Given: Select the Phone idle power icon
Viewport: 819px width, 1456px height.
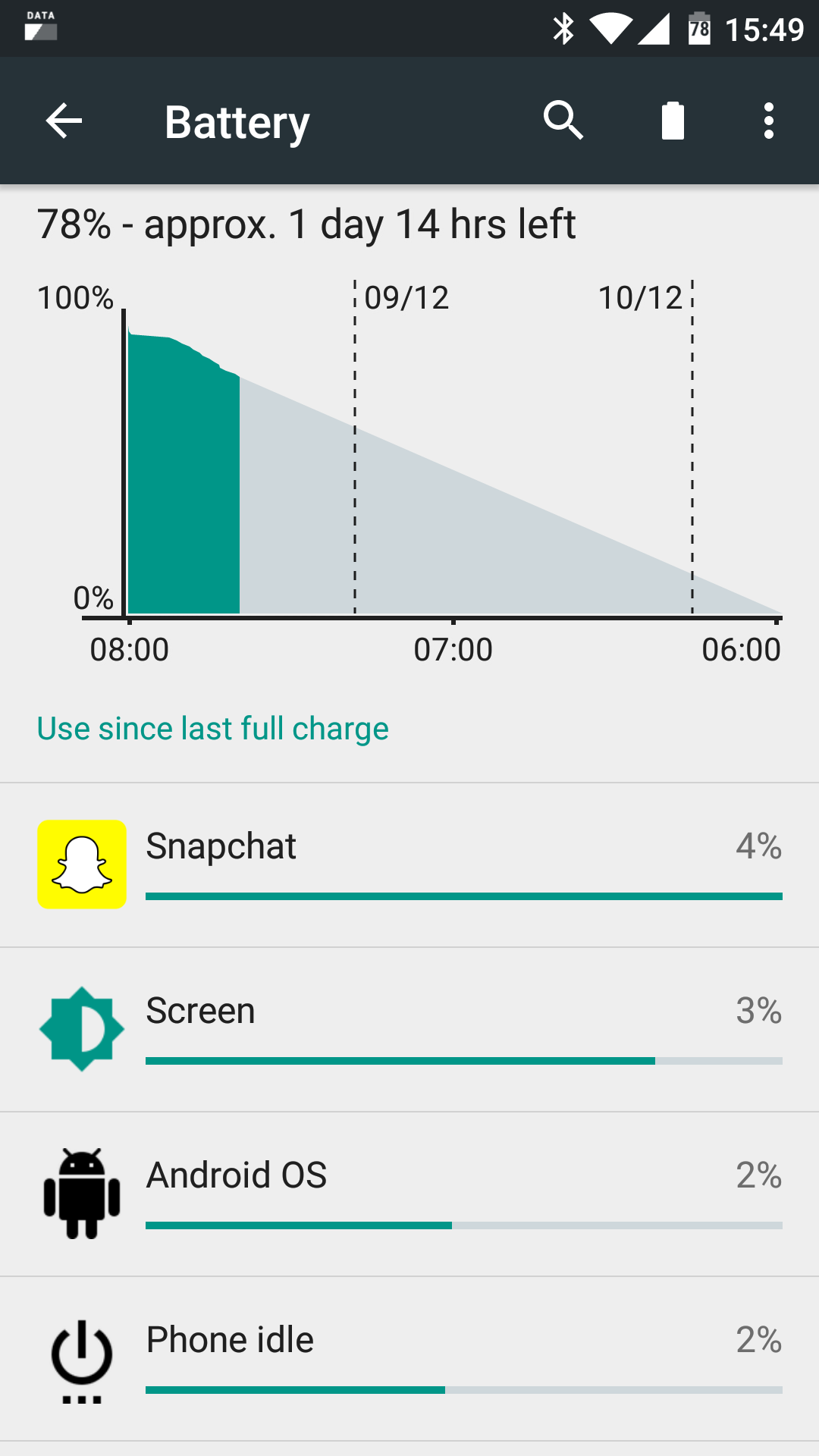Looking at the screenshot, I should 80,1357.
